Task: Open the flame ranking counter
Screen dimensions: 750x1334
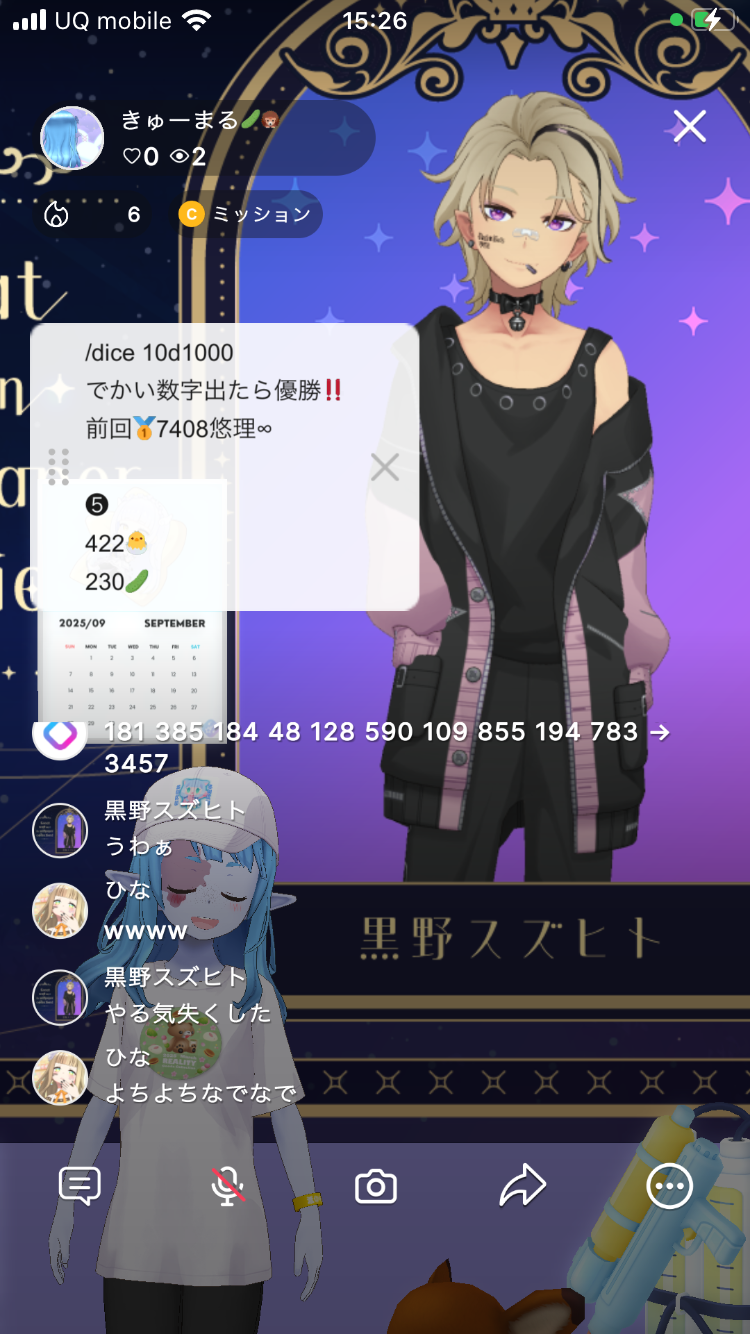Action: click(92, 214)
